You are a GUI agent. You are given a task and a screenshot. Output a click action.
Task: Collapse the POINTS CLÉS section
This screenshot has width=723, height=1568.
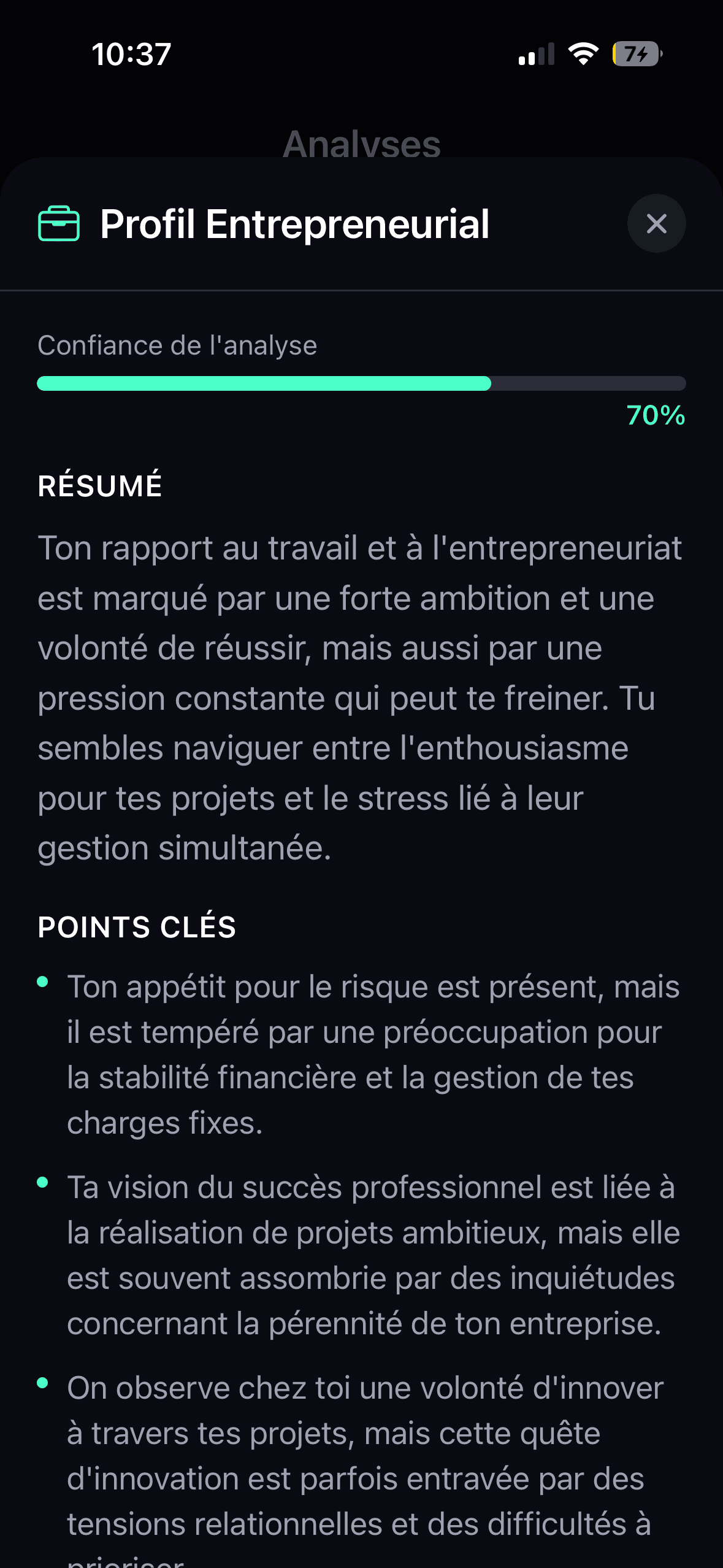[x=137, y=928]
